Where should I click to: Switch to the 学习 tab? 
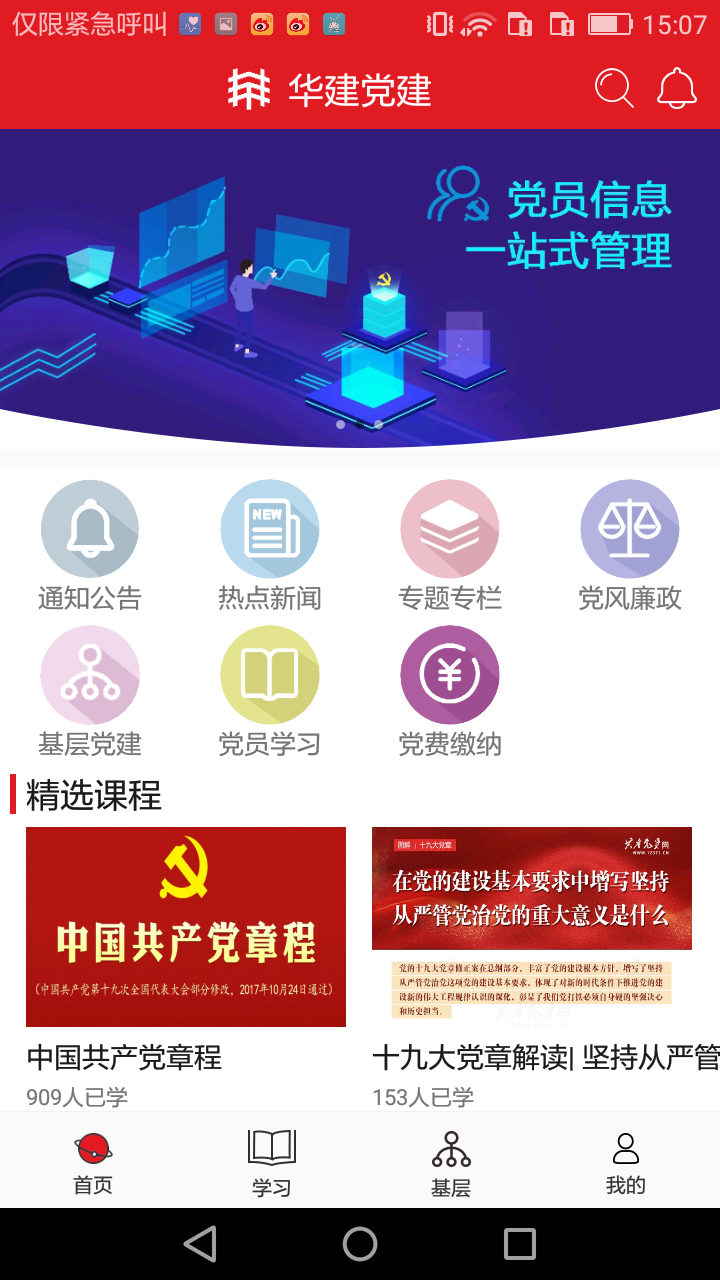coord(271,1163)
